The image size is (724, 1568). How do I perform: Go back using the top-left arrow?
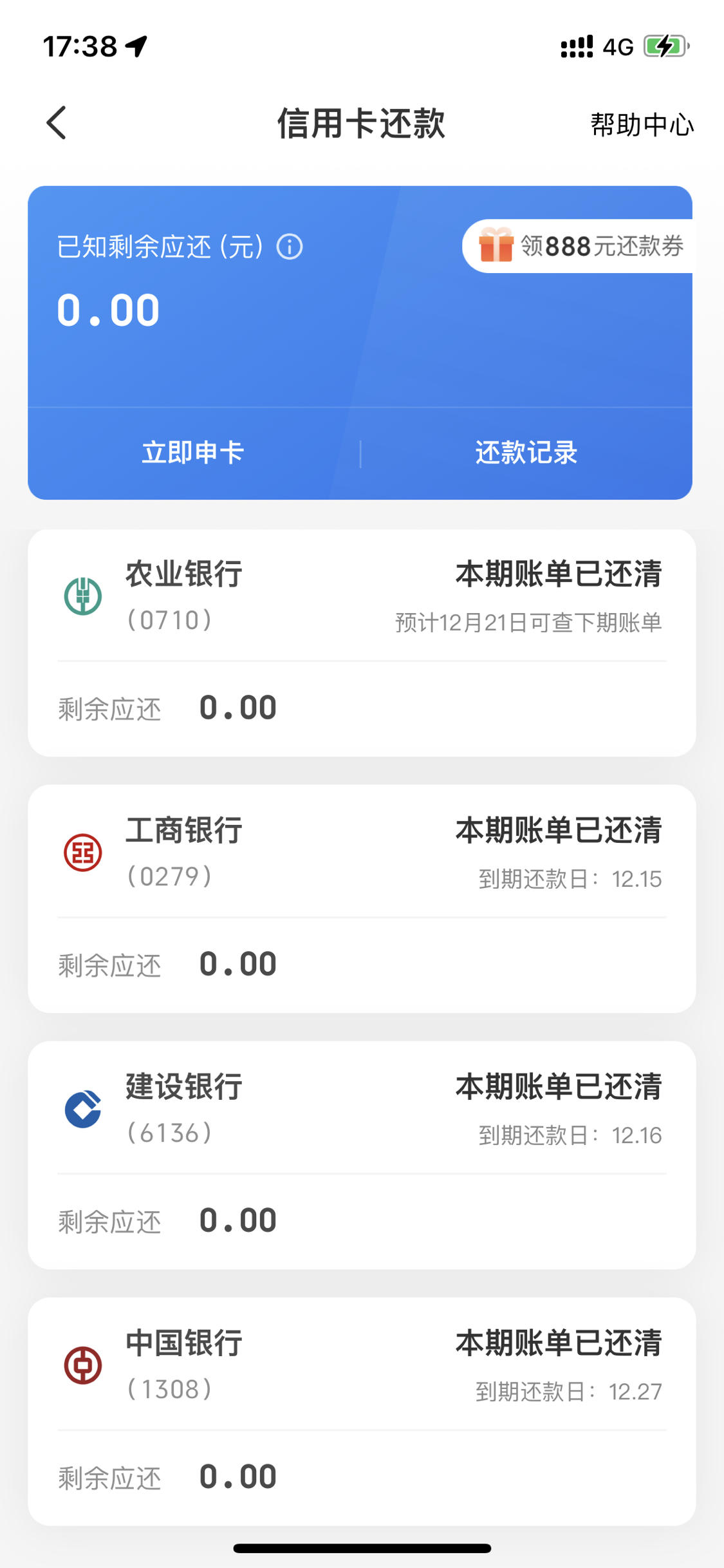click(x=57, y=122)
